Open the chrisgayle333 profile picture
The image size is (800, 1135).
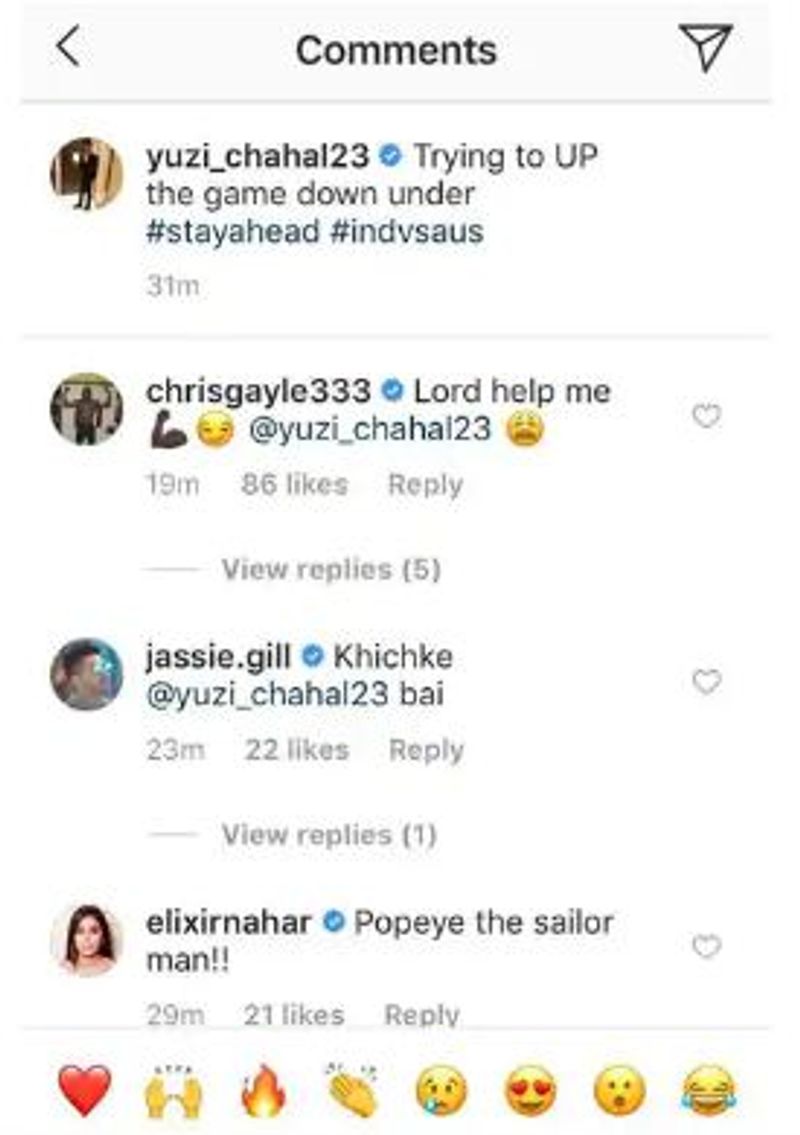coord(87,409)
